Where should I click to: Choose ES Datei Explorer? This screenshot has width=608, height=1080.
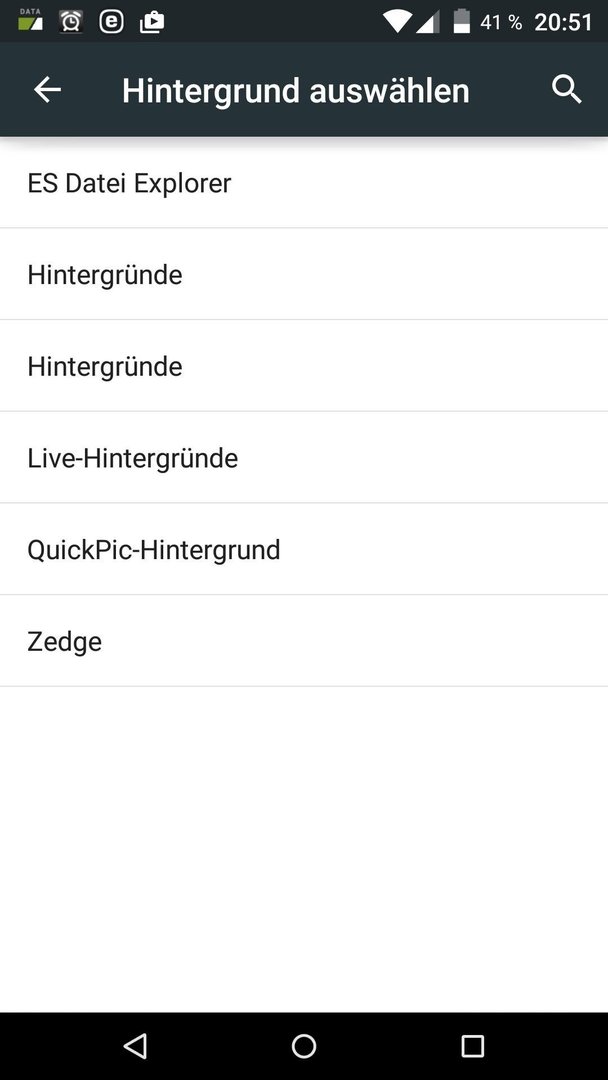point(304,183)
